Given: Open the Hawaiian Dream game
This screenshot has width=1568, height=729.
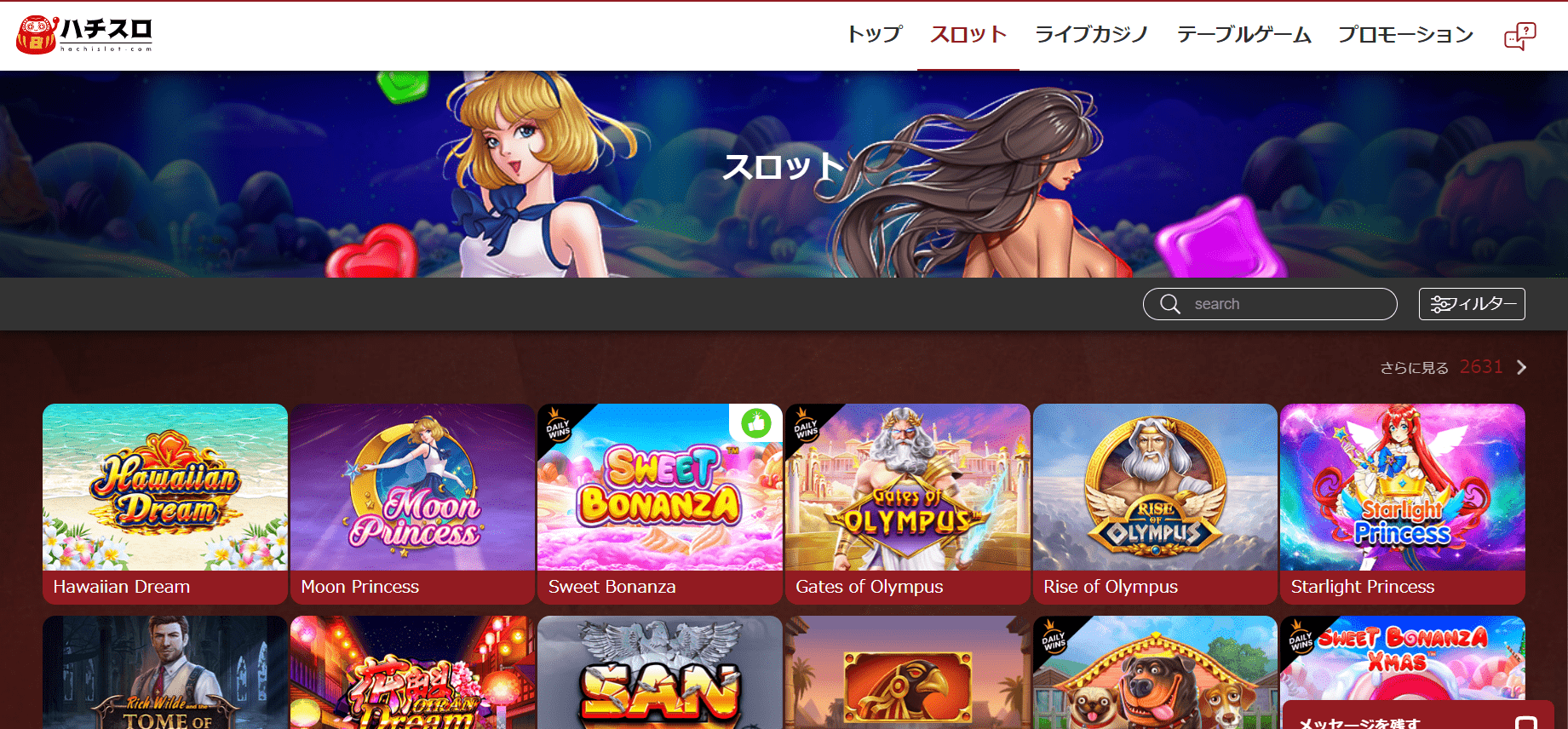Looking at the screenshot, I should click(x=165, y=502).
